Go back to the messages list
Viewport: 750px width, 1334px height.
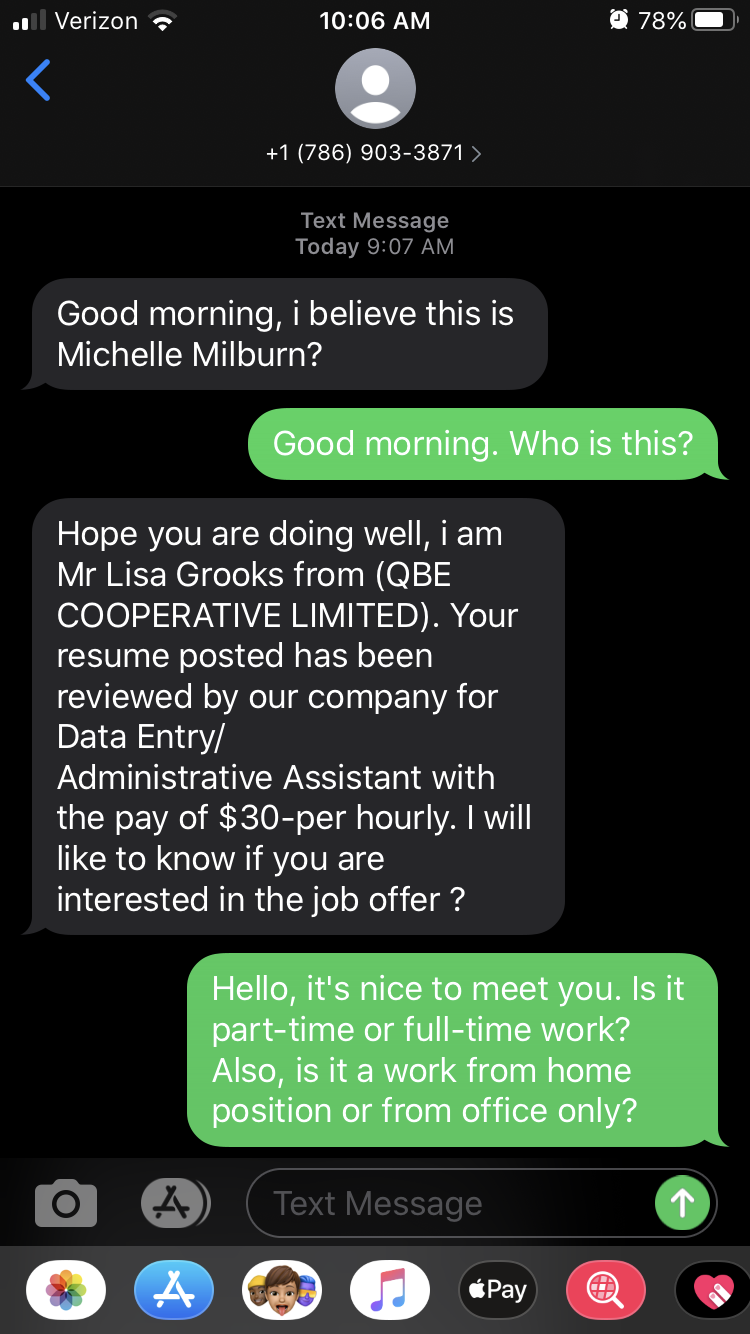pyautogui.click(x=38, y=81)
